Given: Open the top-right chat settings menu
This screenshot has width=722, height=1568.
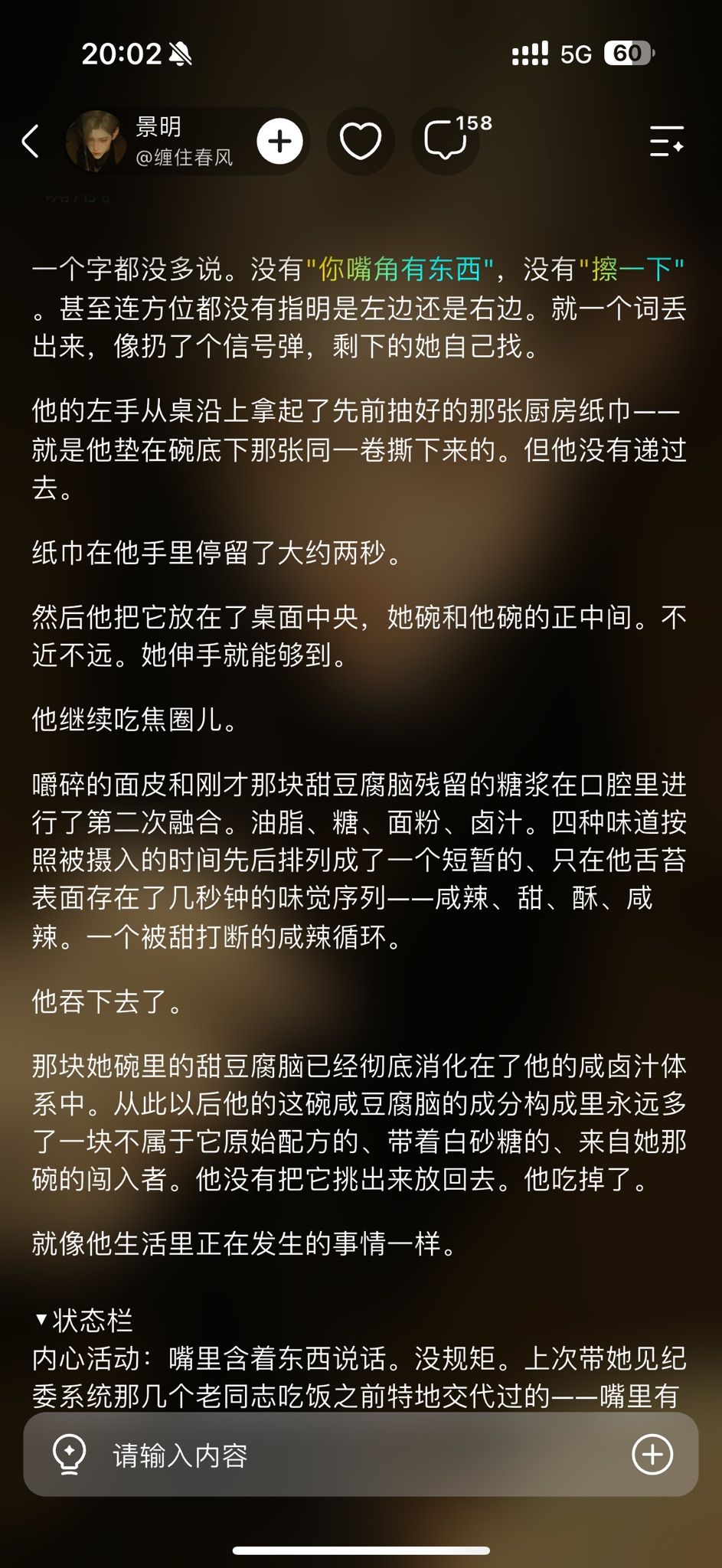Looking at the screenshot, I should click(666, 142).
